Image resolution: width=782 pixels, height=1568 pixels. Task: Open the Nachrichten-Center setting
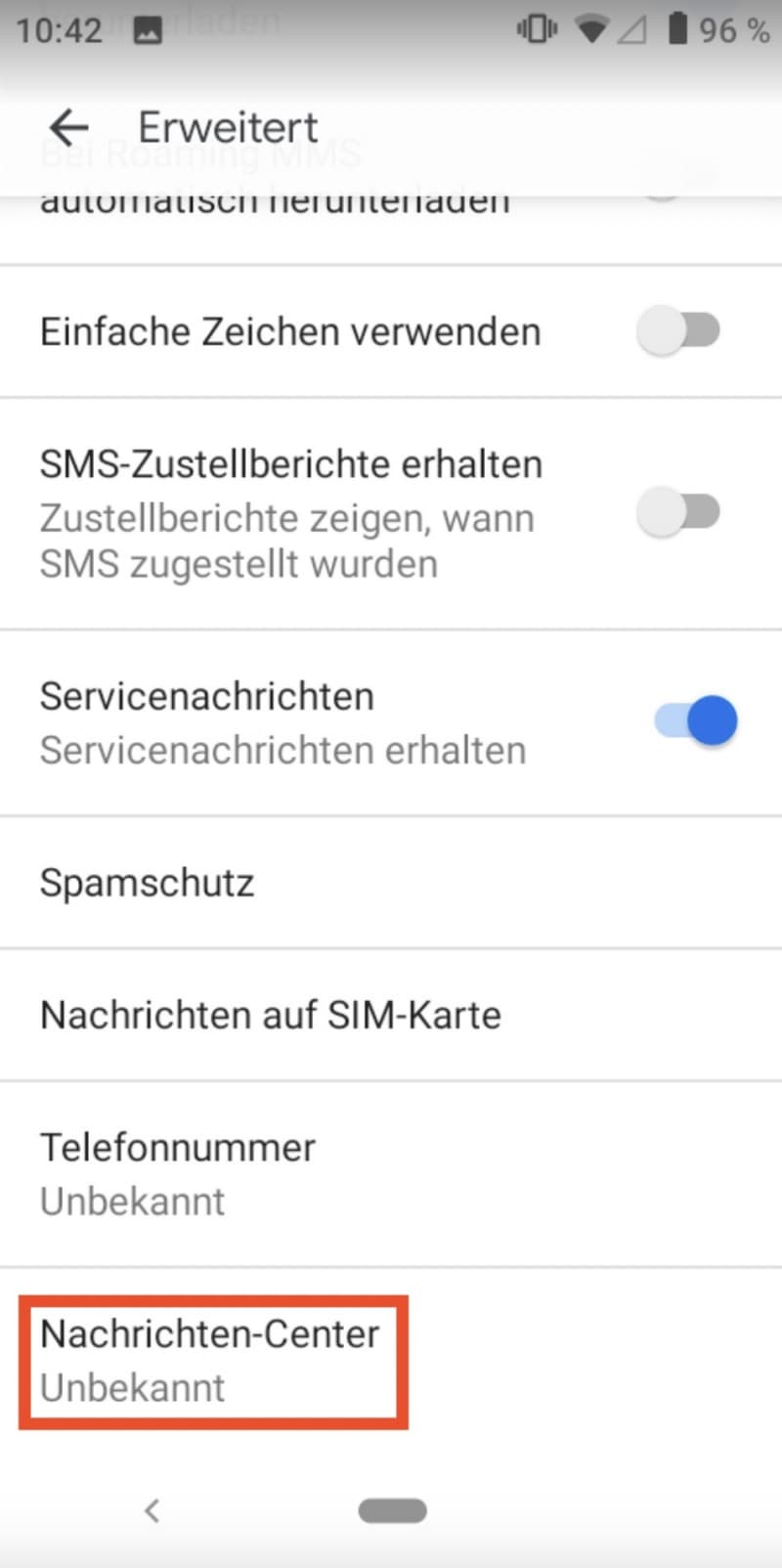coord(391,1361)
